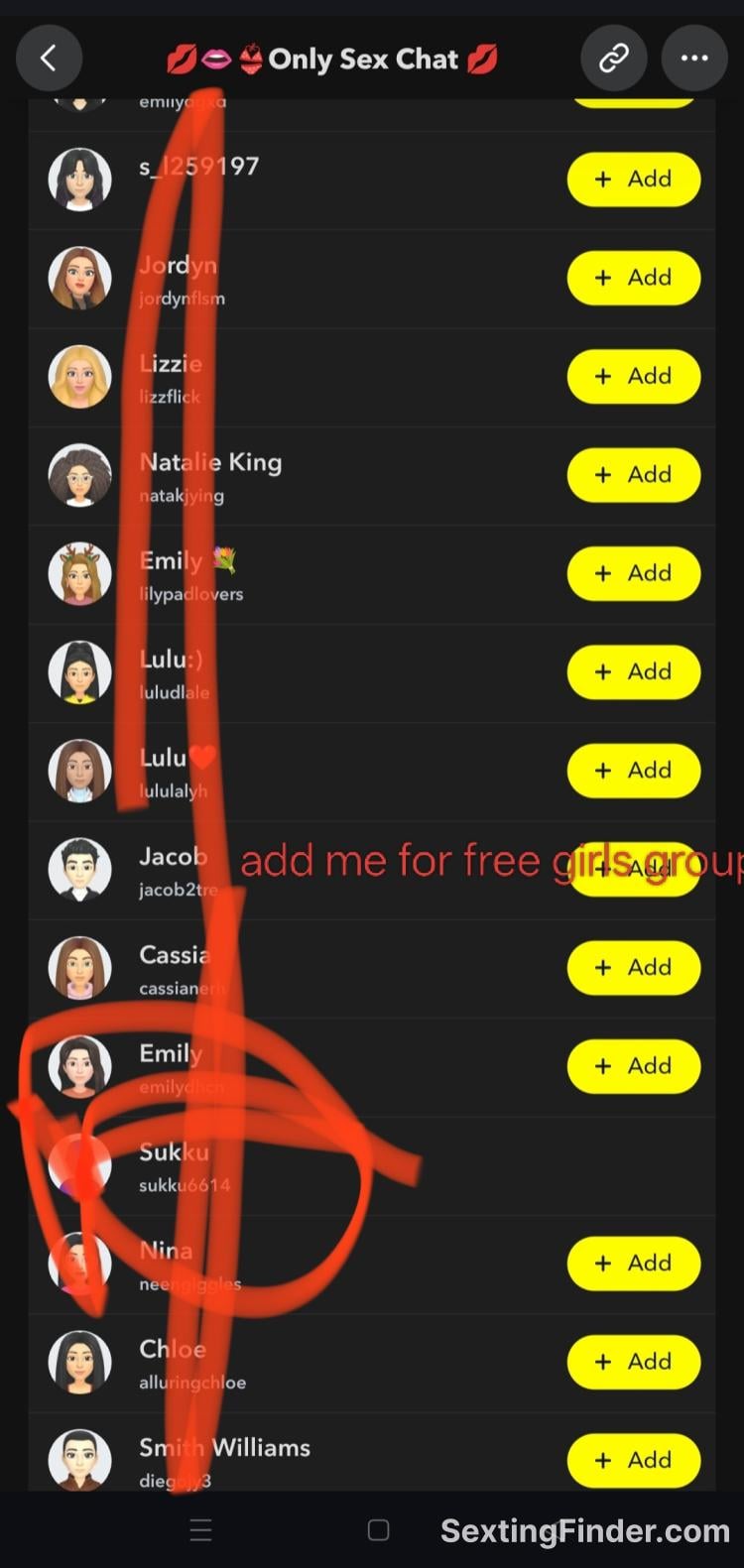The height and width of the screenshot is (1568, 744).
Task: Add Natalie King as a friend
Action: click(x=633, y=475)
